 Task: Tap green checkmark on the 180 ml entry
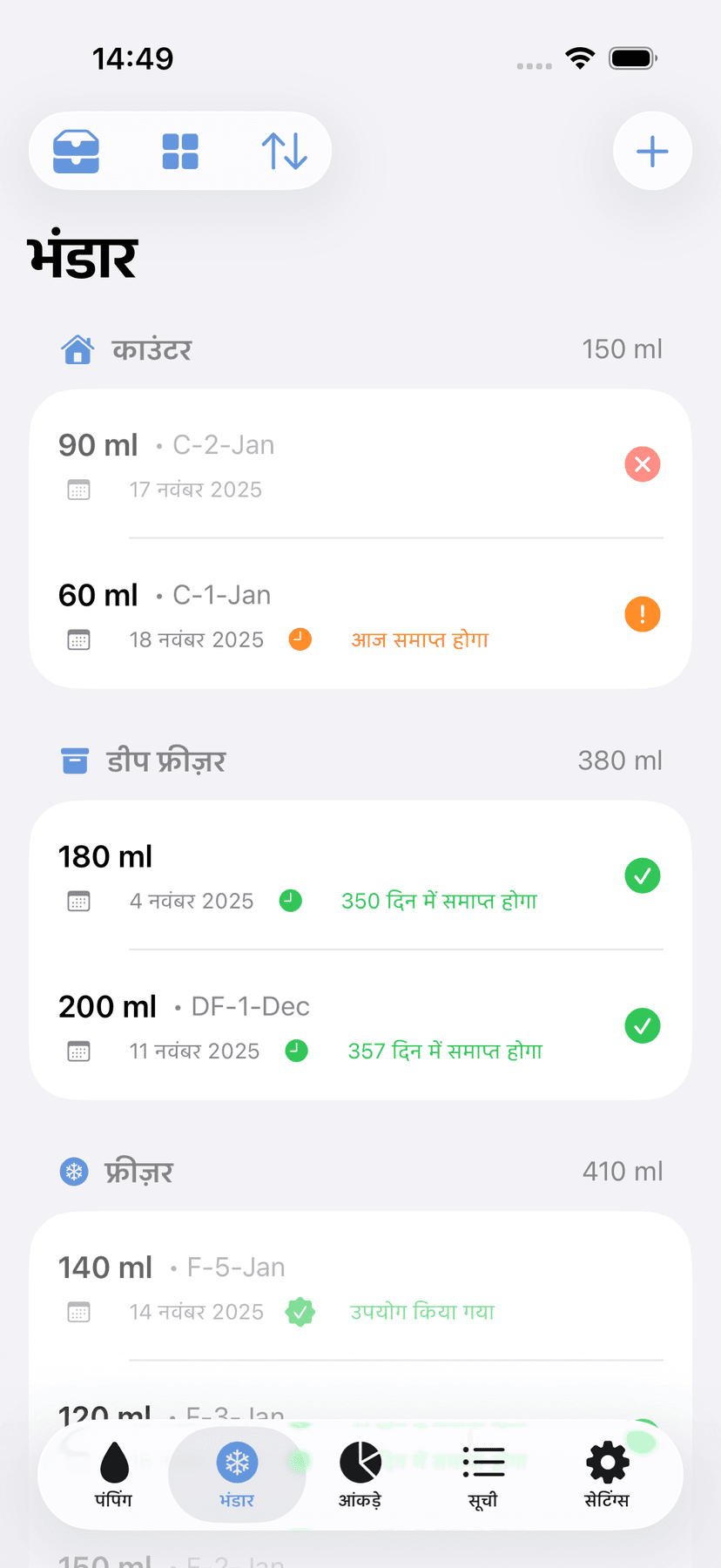(x=643, y=875)
